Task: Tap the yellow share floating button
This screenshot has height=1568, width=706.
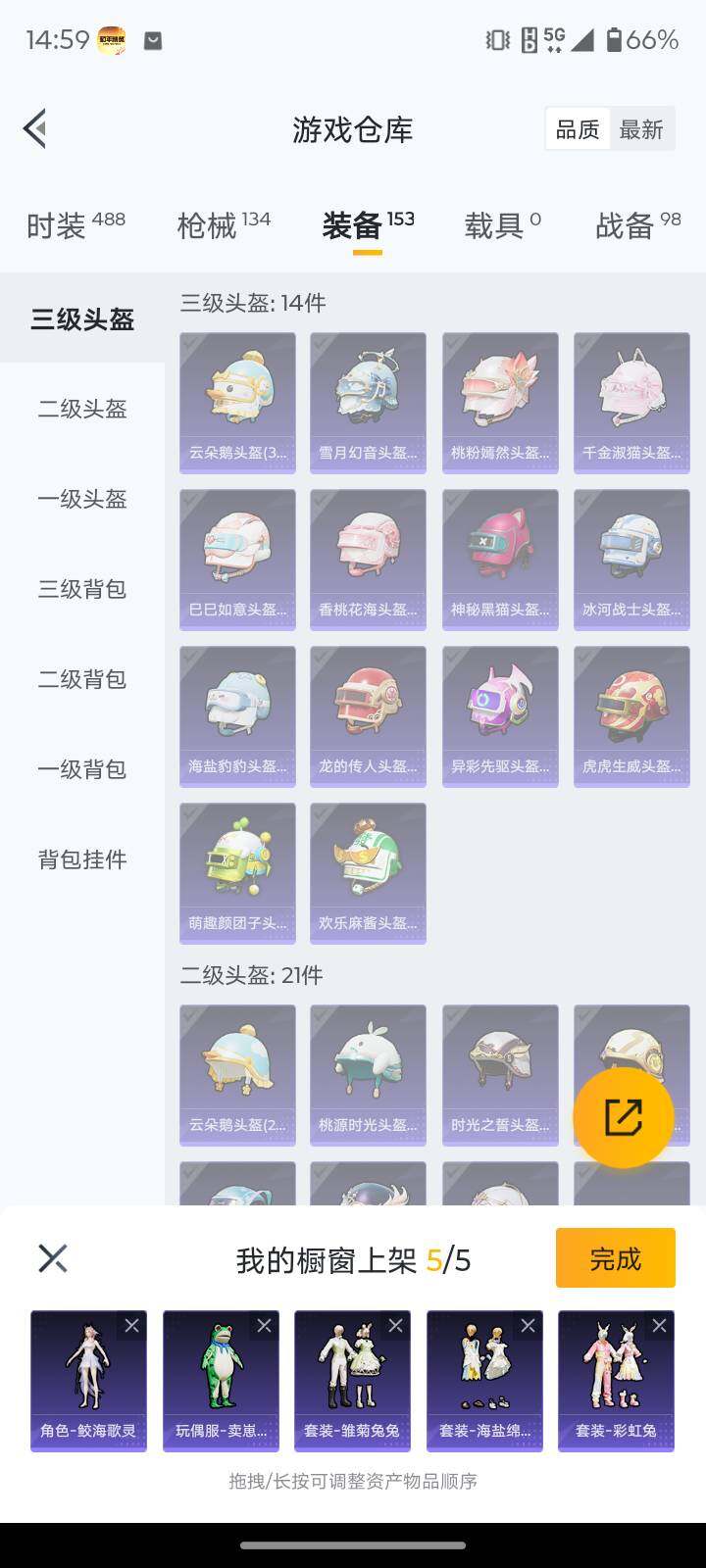Action: coord(622,1116)
